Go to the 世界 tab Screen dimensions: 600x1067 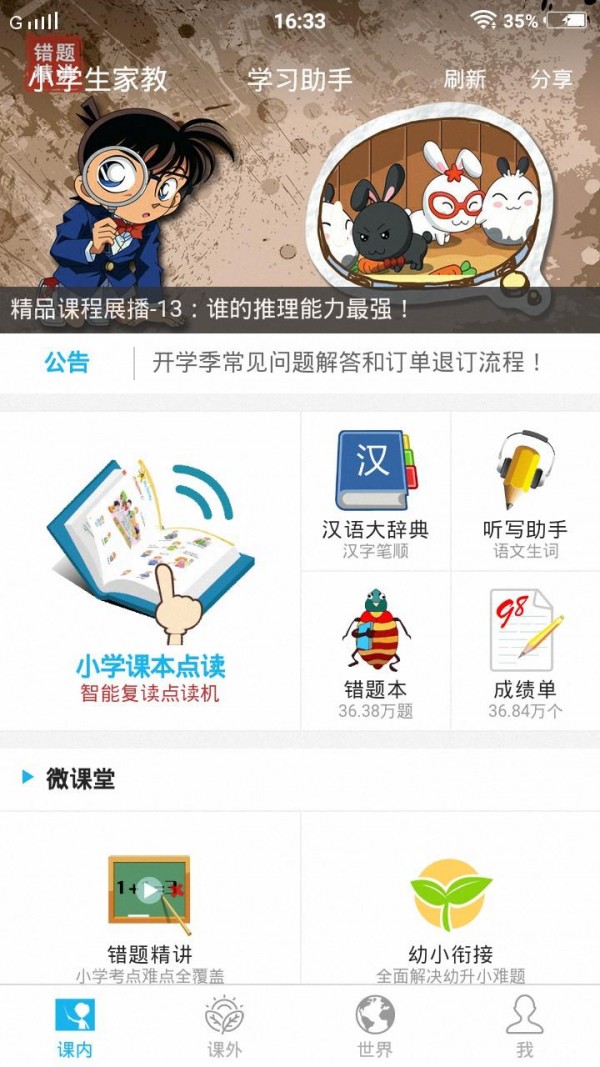[x=375, y=1027]
